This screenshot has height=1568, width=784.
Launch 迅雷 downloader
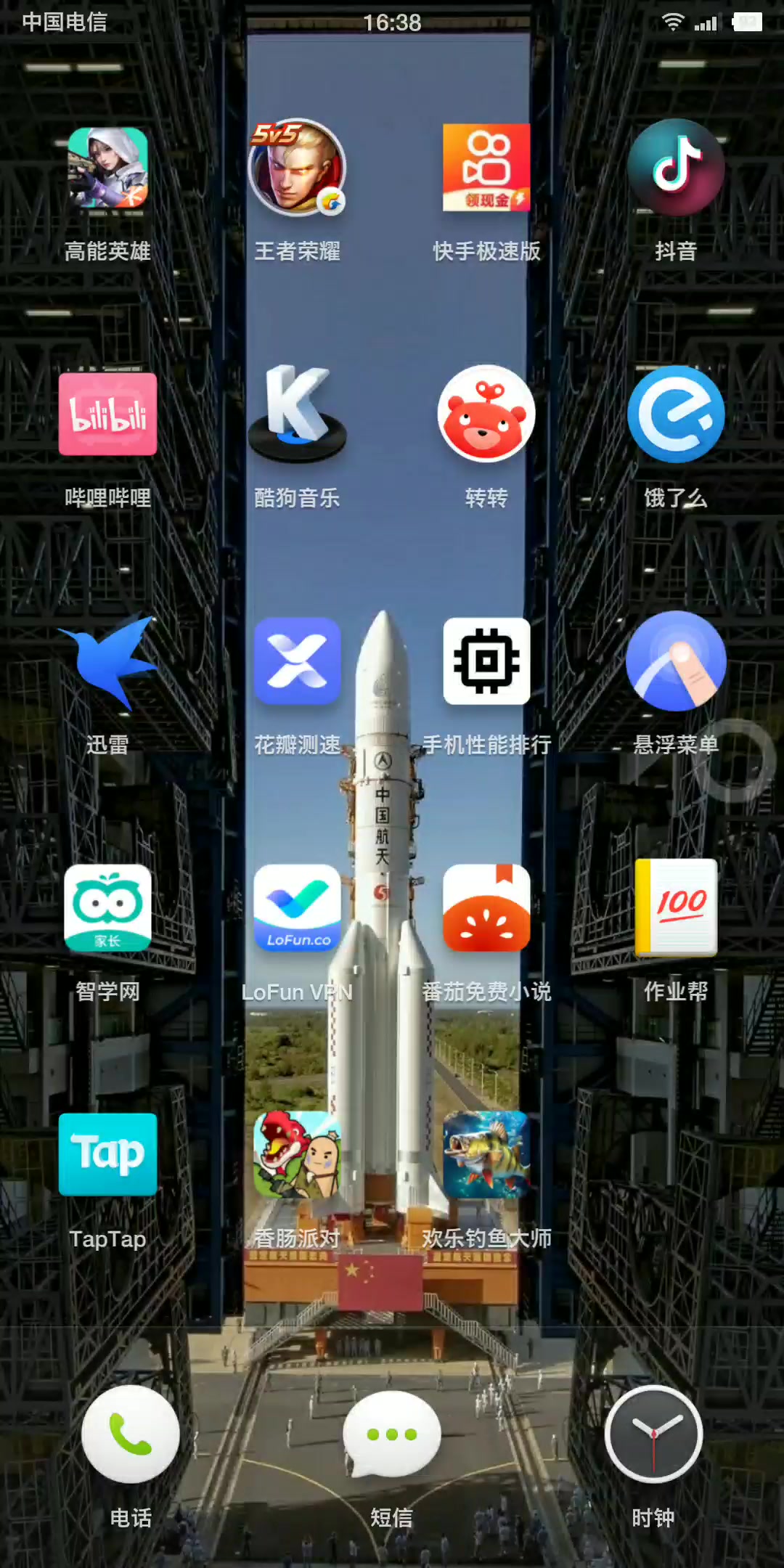tap(107, 661)
